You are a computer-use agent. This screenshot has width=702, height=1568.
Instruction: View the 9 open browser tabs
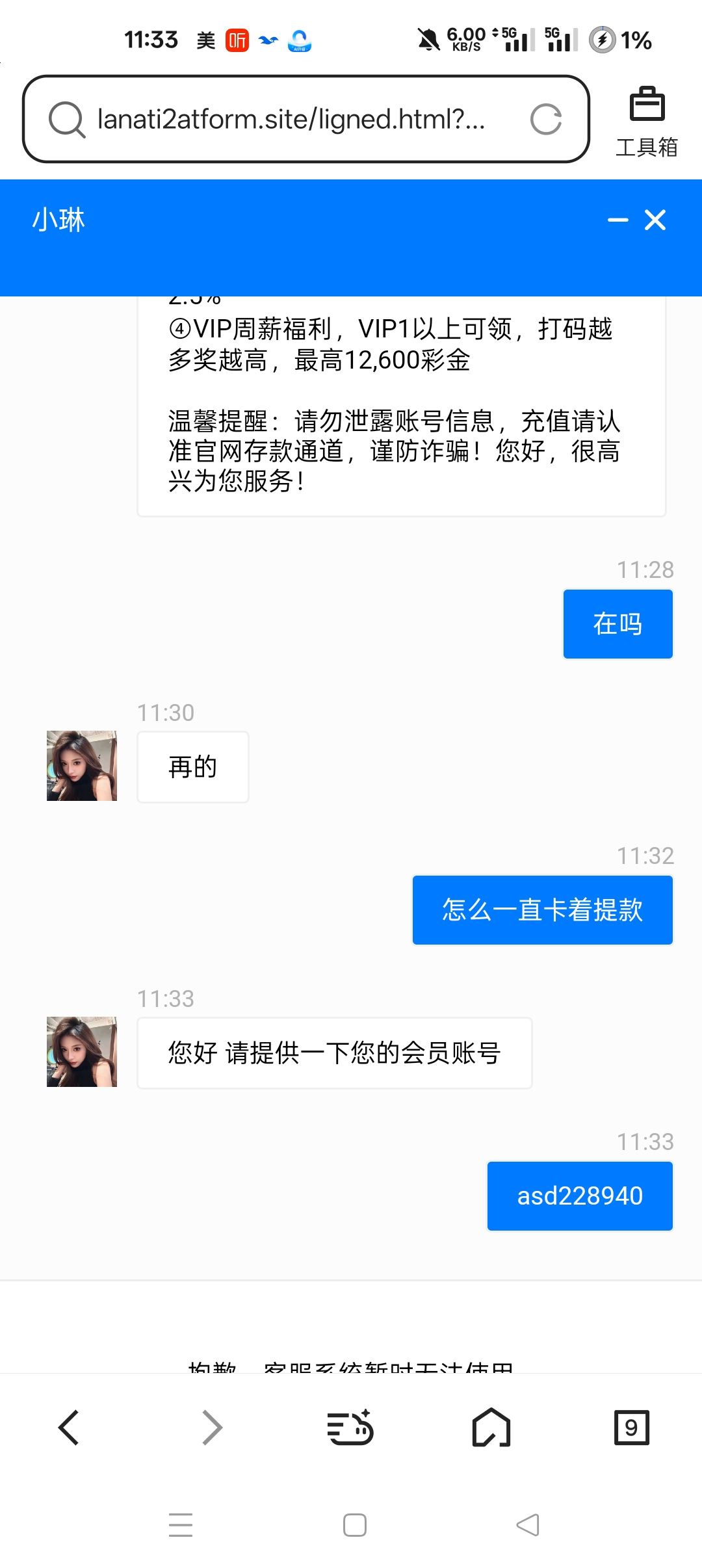[631, 1428]
